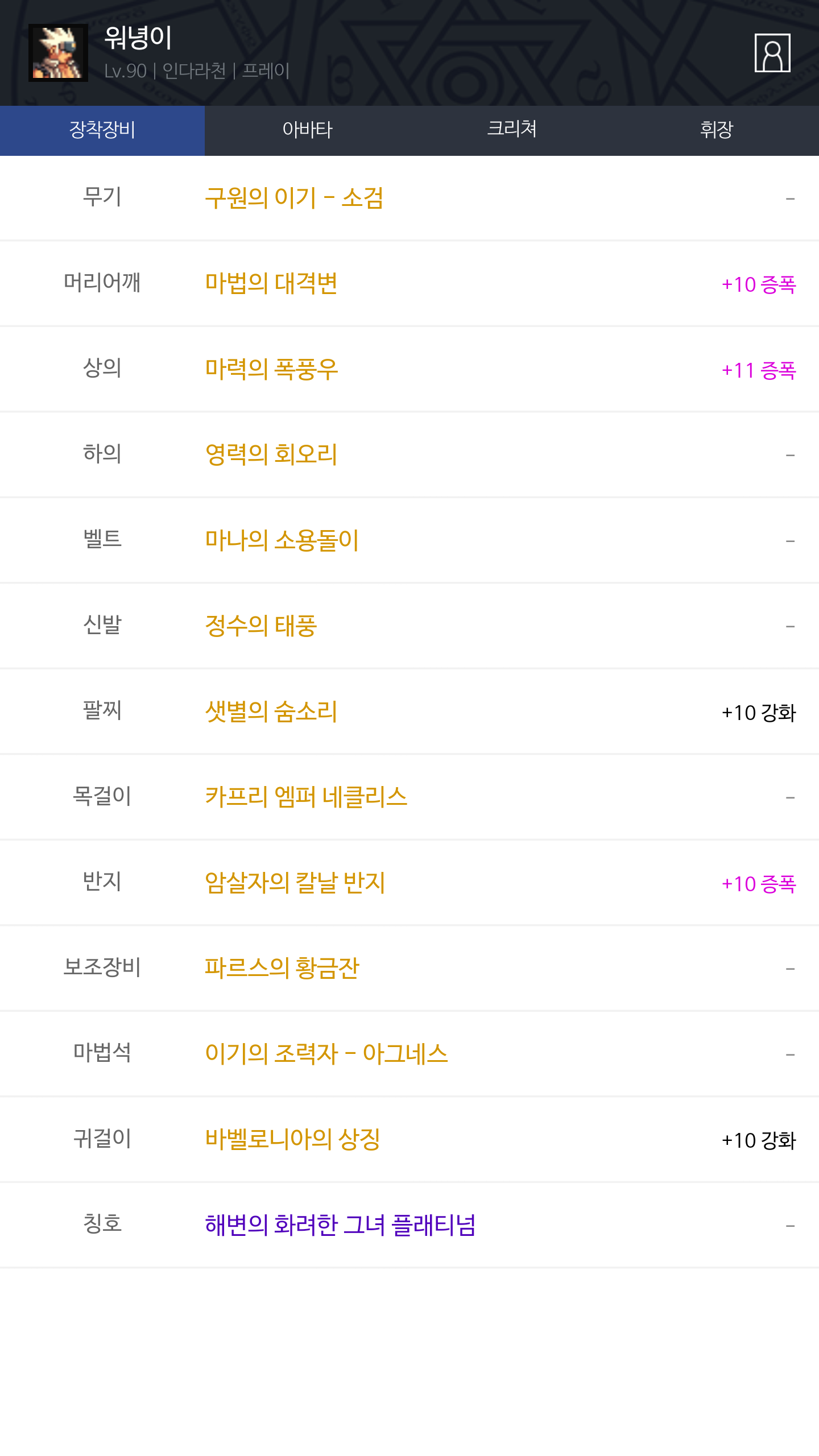This screenshot has width=819, height=1456.
Task: Open bracelet item 샛별의 숨소리
Action: [x=271, y=712]
